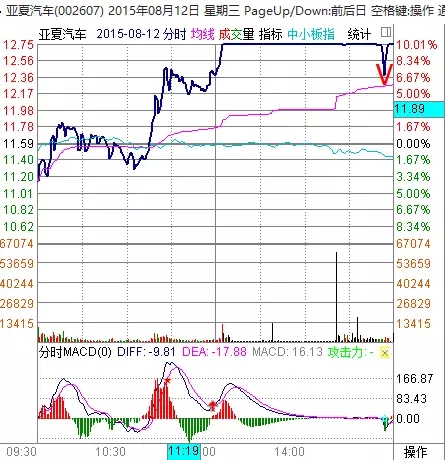445x460 pixels.
Task: Tap the window layout icon beside 统计
Action: (x=386, y=32)
